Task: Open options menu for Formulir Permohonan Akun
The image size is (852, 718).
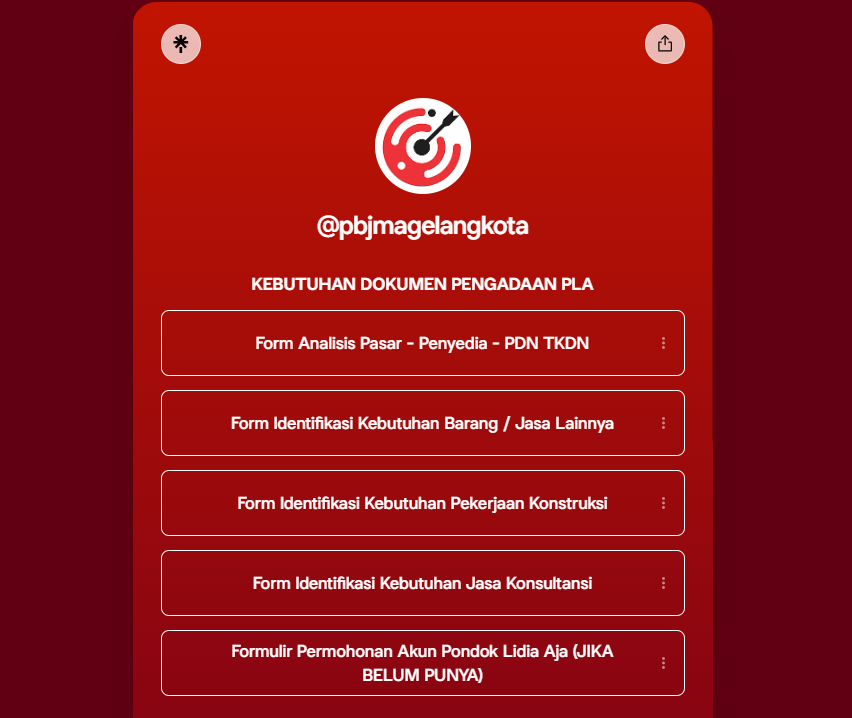Action: [663, 663]
